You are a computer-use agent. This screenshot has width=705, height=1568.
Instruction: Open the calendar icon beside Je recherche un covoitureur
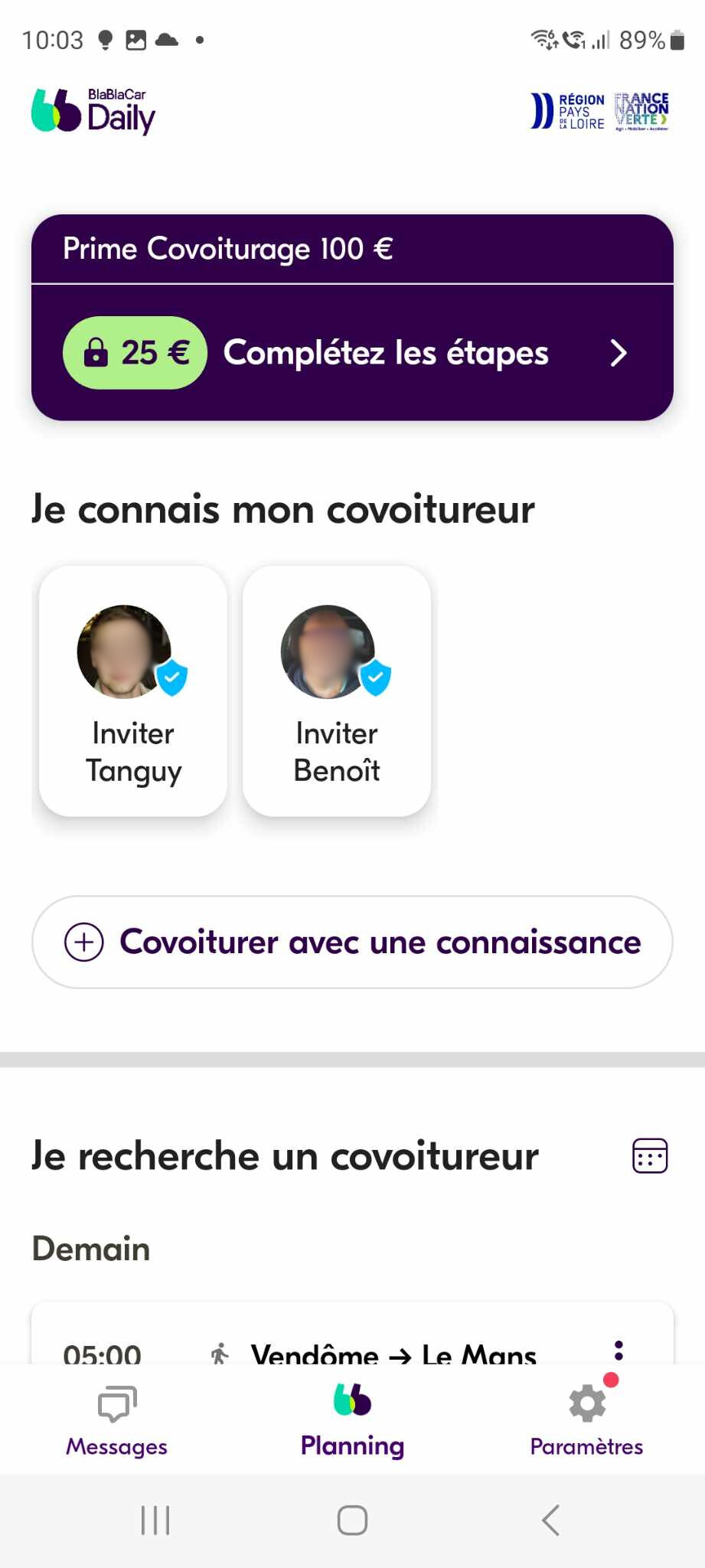coord(650,1155)
